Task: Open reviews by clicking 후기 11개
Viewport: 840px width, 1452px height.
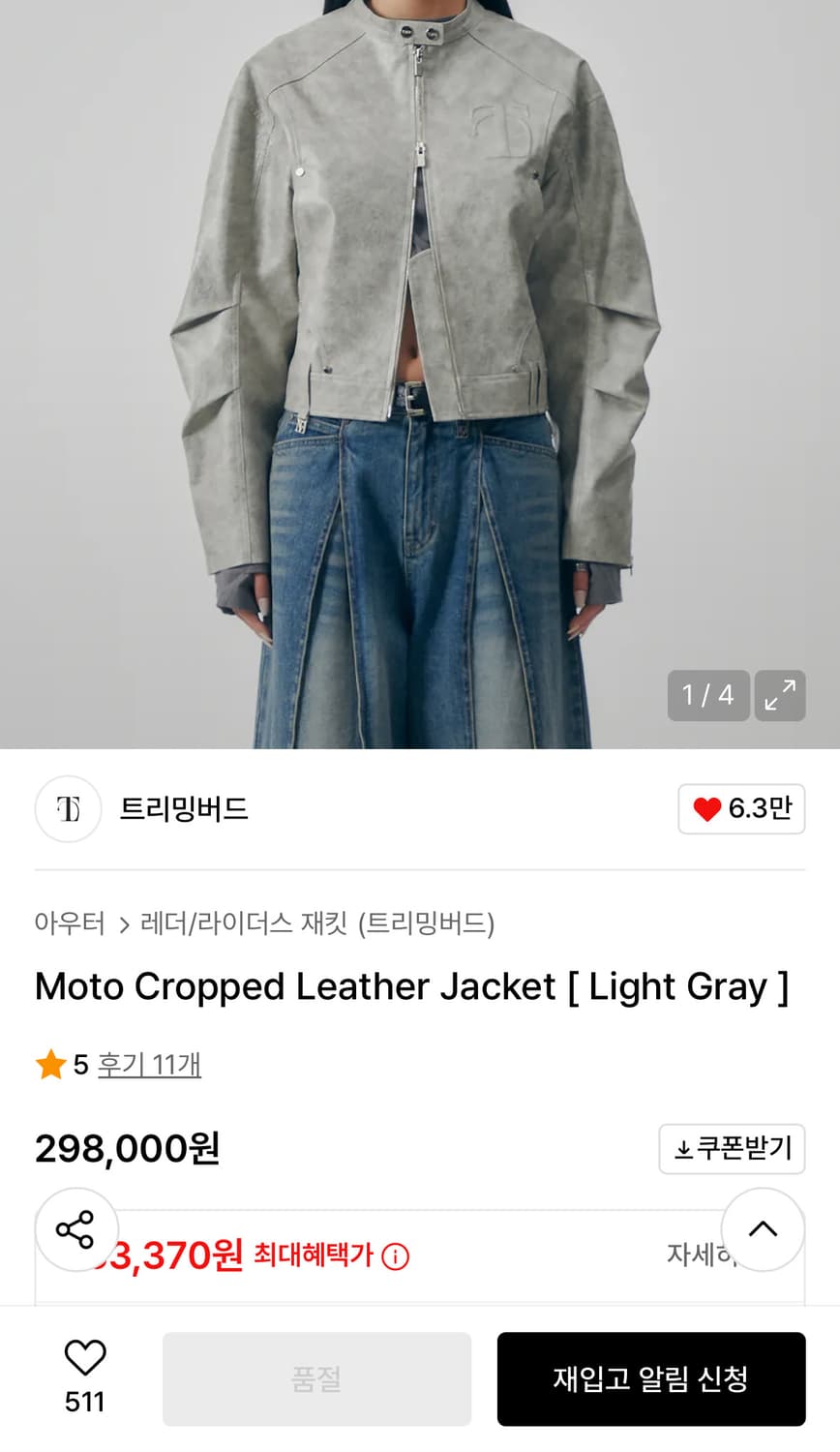Action: 150,1063
